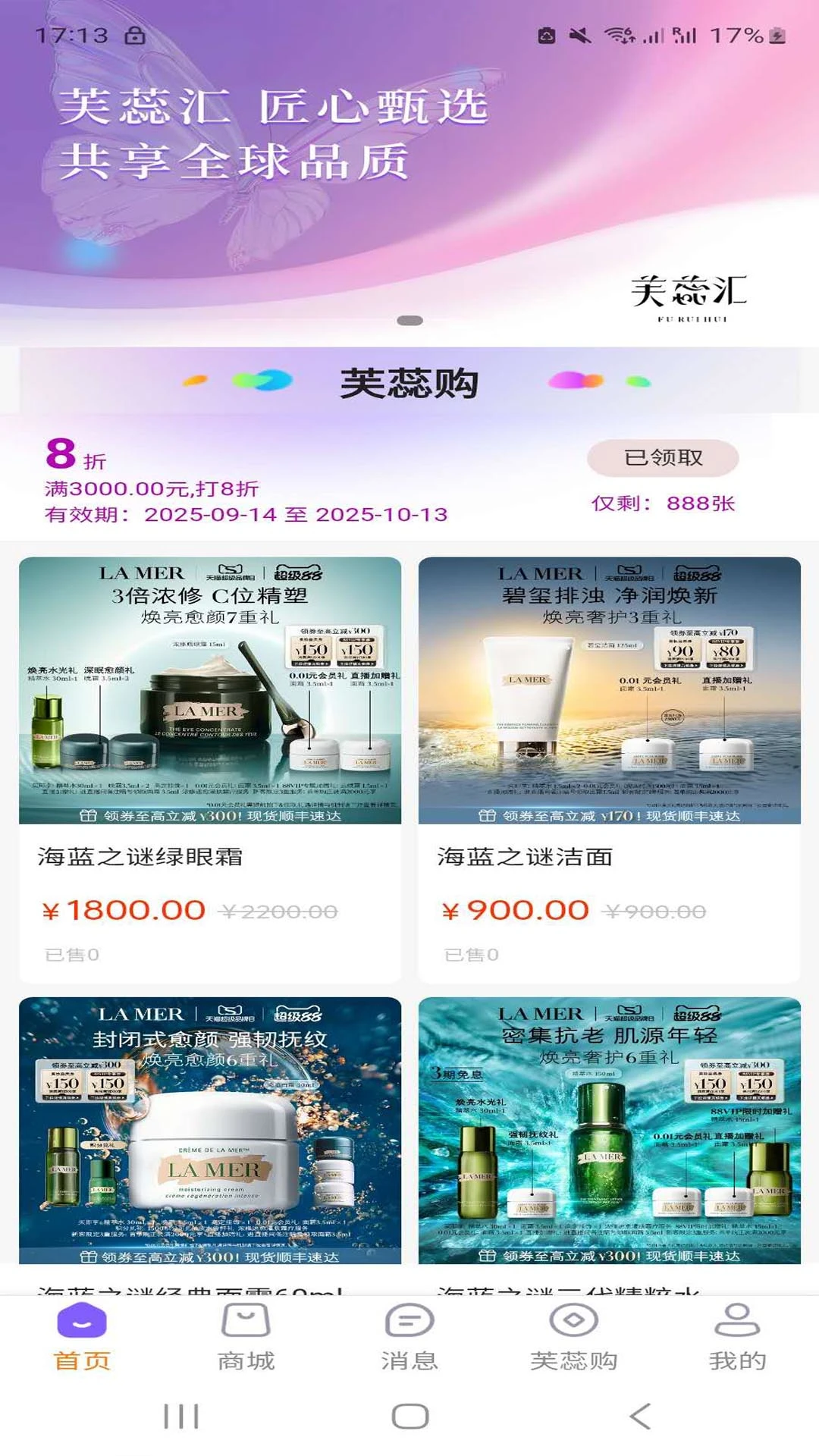
Task: Open the 芙蕊购 section header banner
Action: pyautogui.click(x=409, y=381)
